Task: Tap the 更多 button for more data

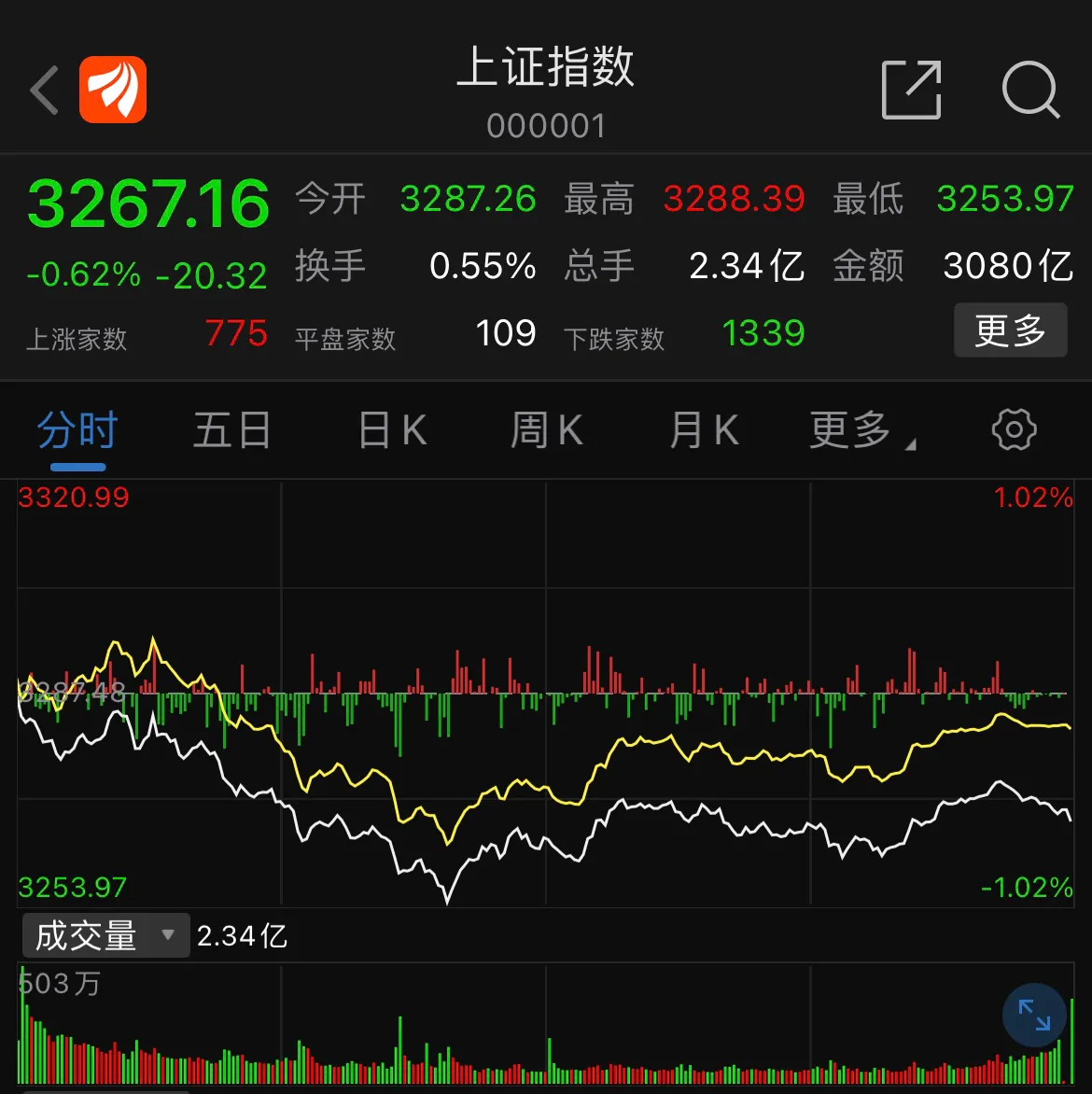Action: (1010, 330)
